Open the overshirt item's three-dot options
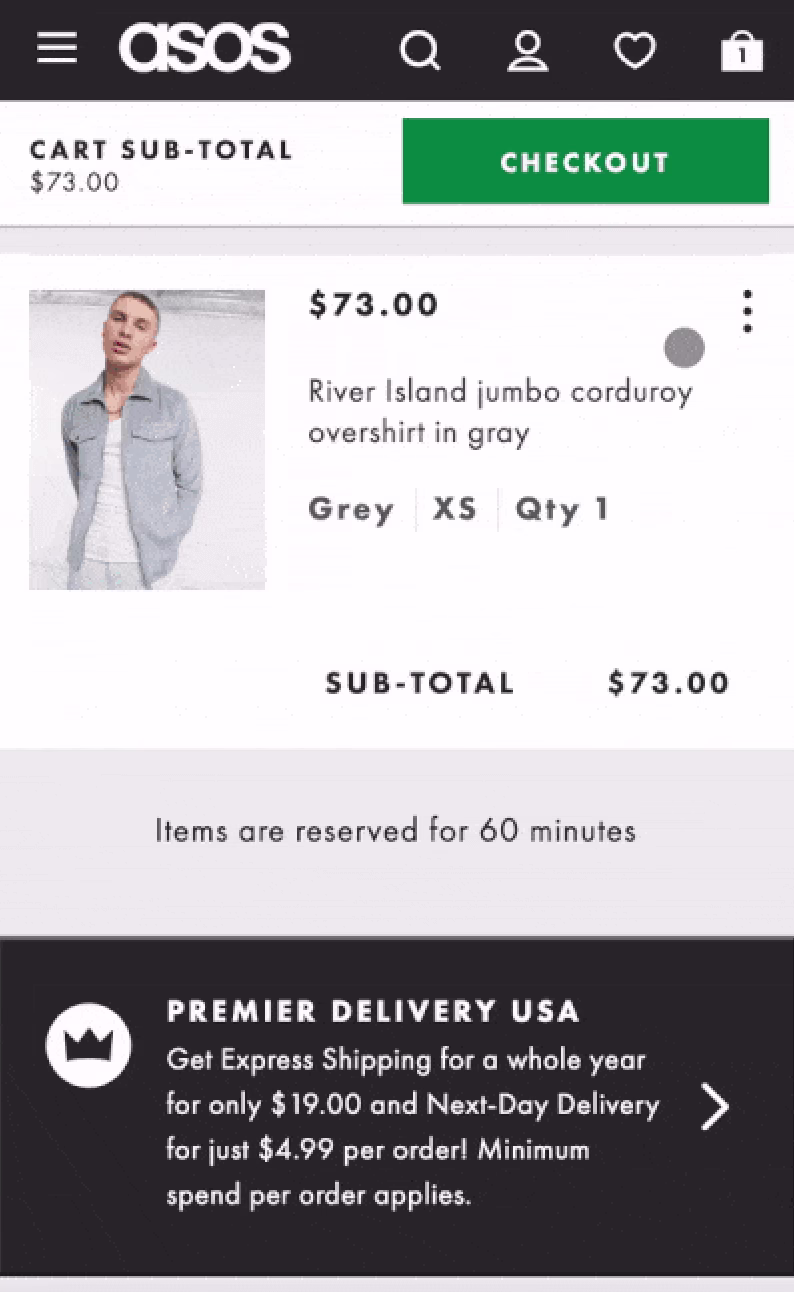 747,312
